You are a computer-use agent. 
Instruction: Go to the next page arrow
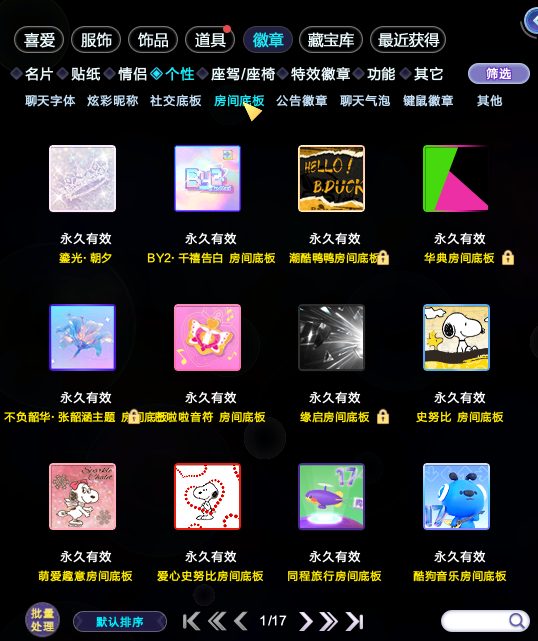[x=305, y=621]
